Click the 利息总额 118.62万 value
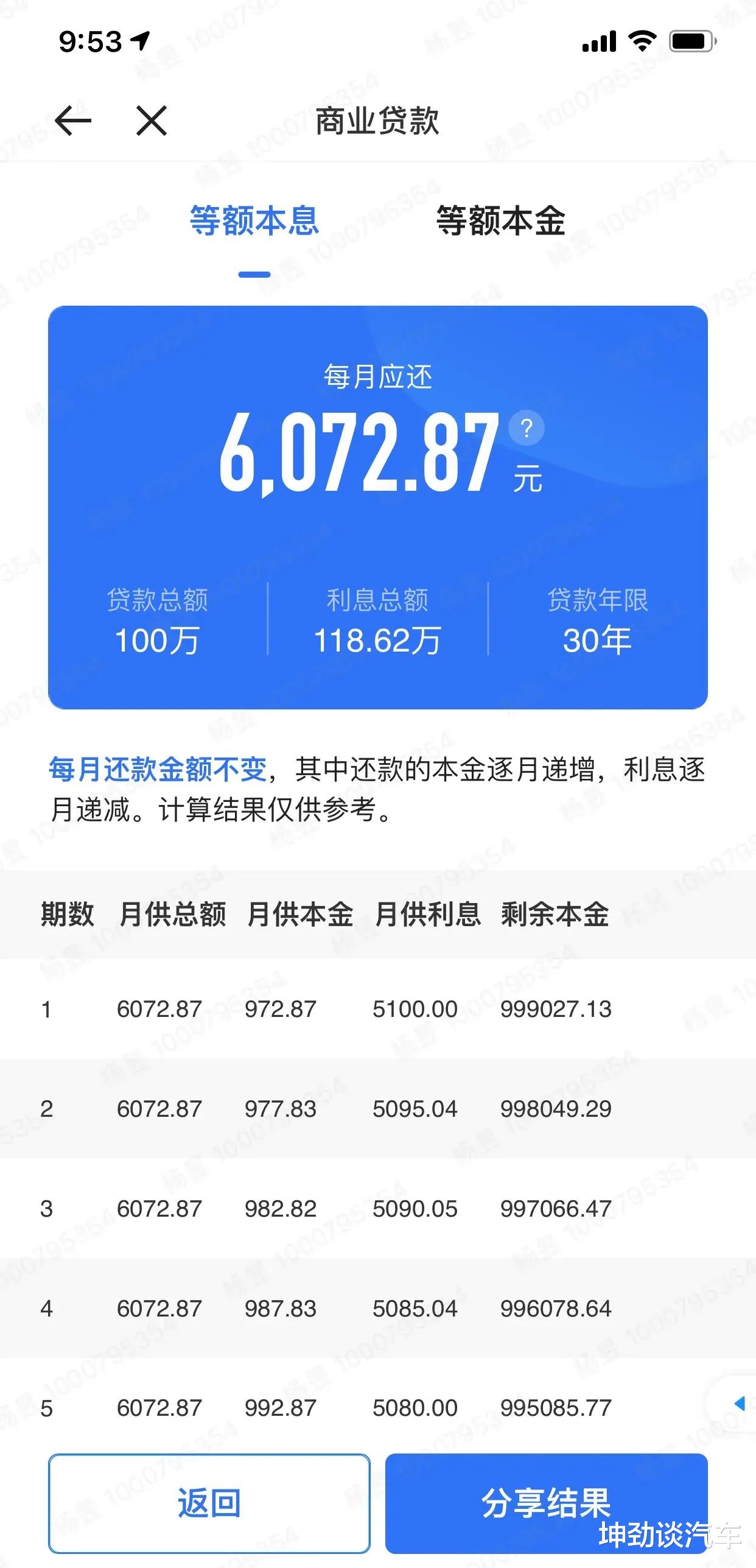 tap(377, 639)
